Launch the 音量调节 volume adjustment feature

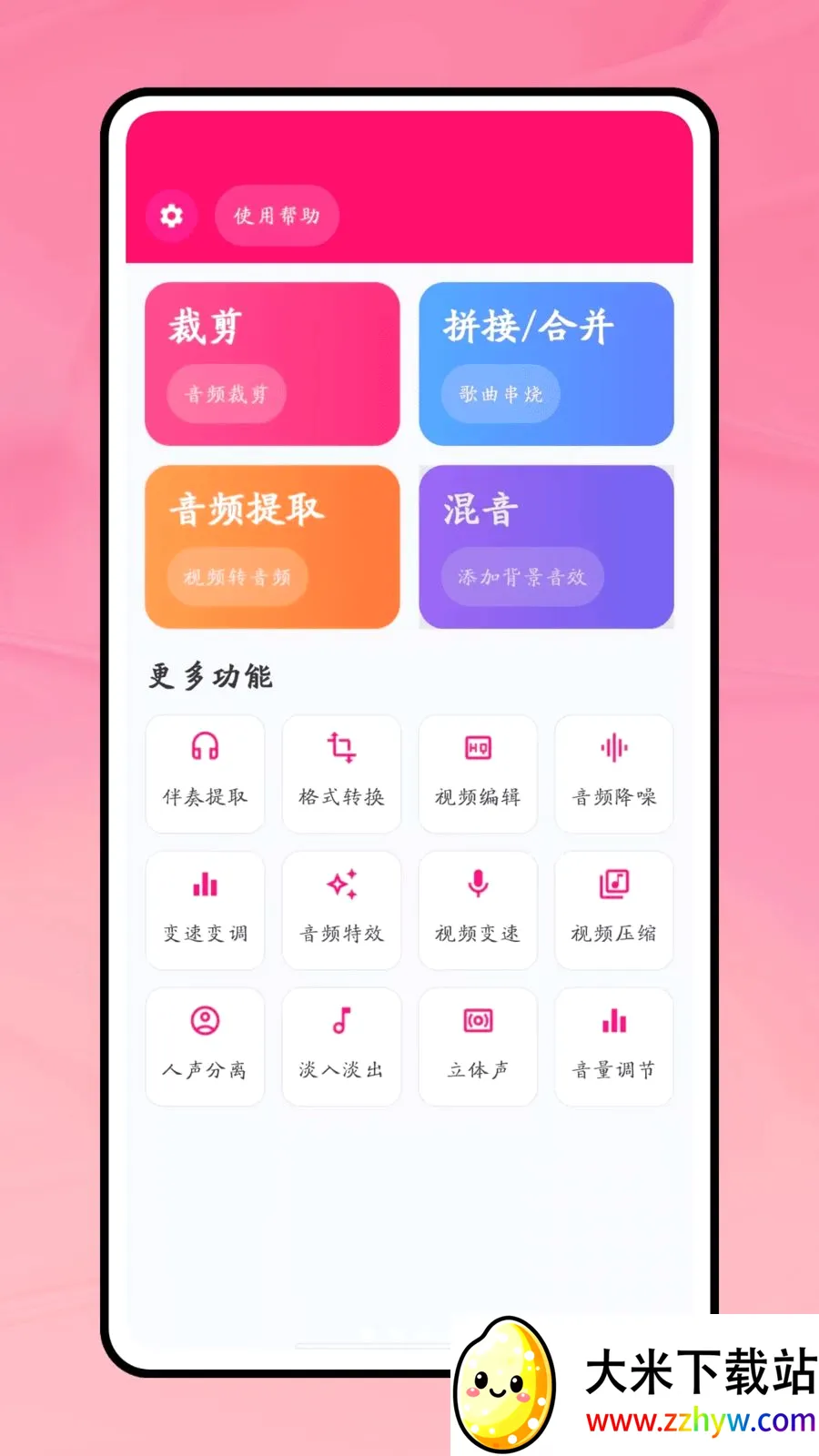[x=614, y=1046]
